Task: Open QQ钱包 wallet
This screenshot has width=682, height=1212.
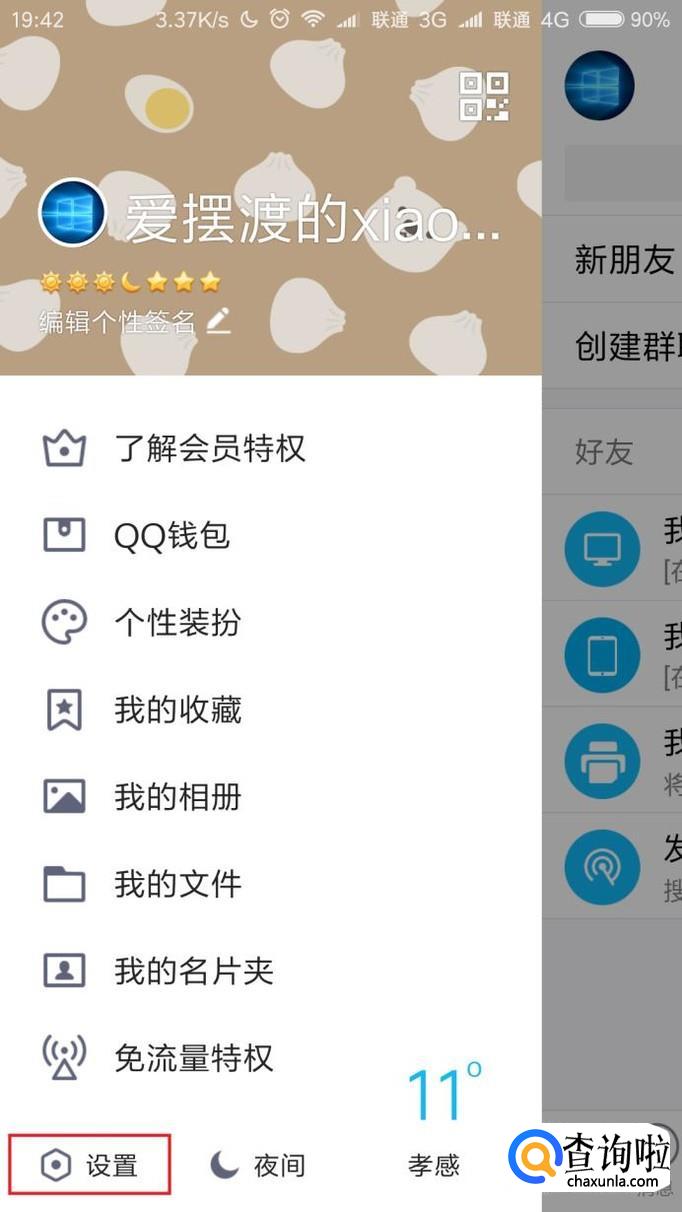Action: tap(171, 536)
